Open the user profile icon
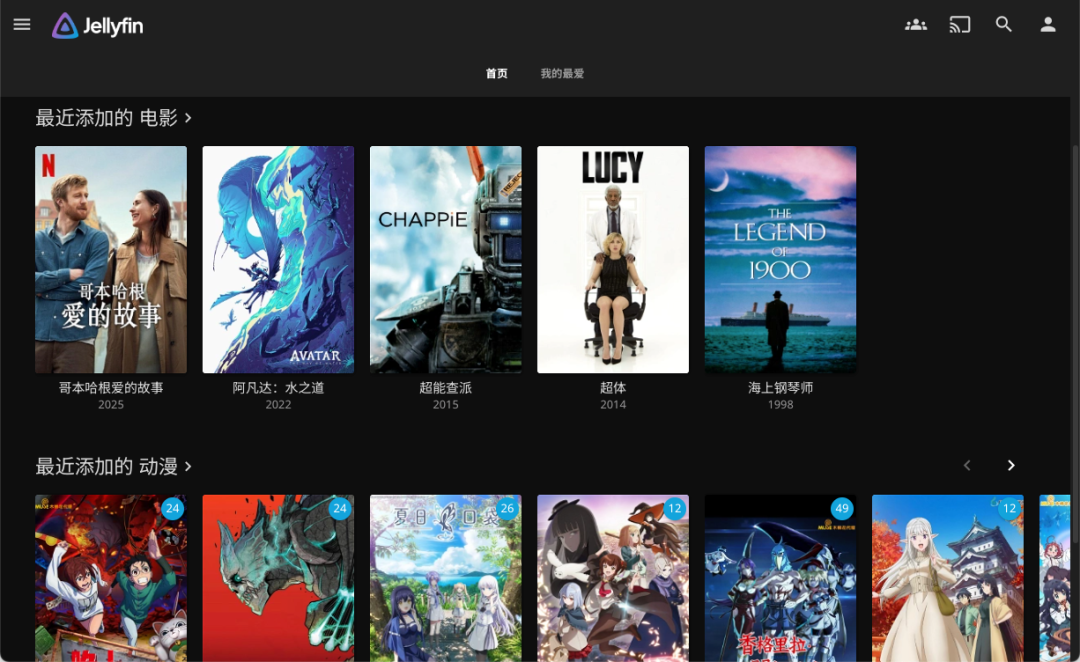 1048,25
